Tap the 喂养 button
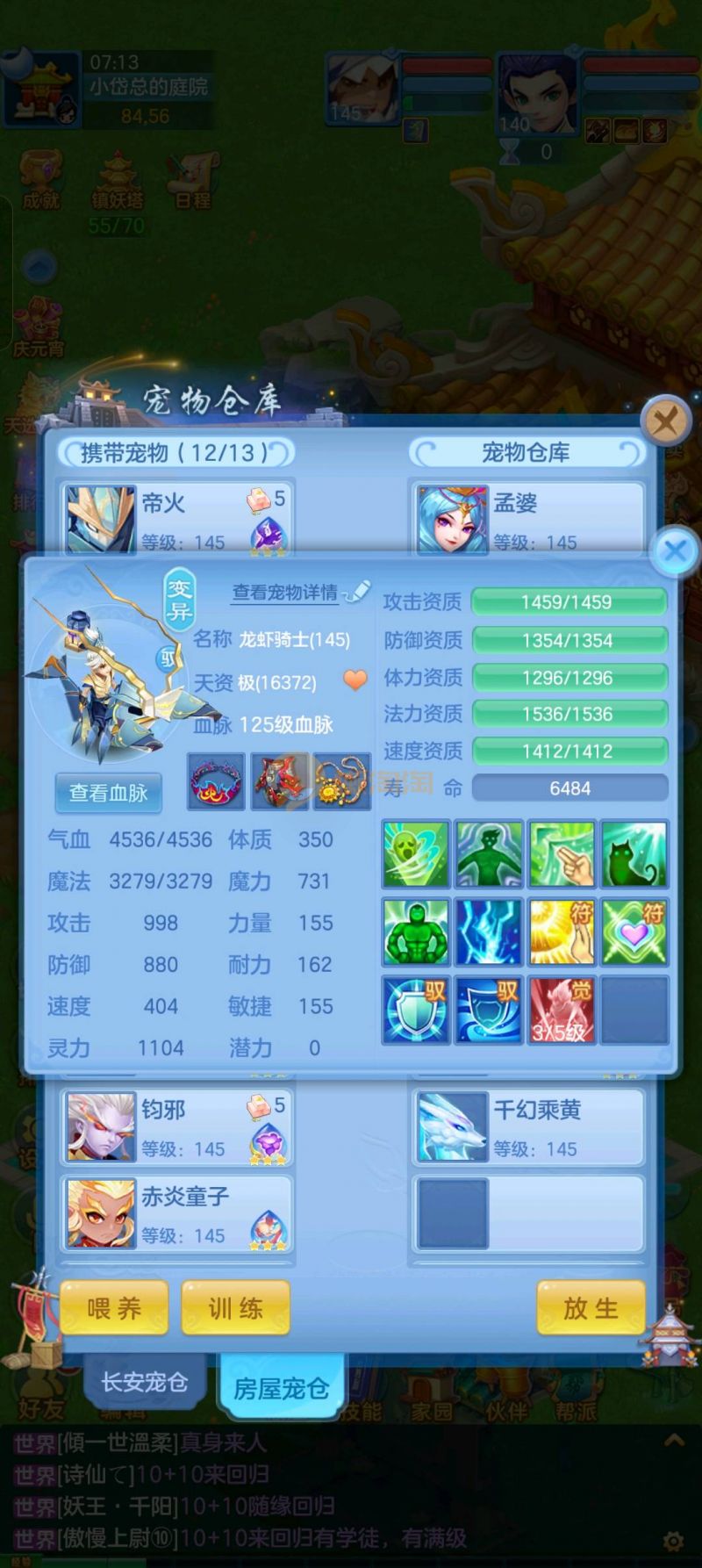702x1568 pixels. tap(113, 1308)
